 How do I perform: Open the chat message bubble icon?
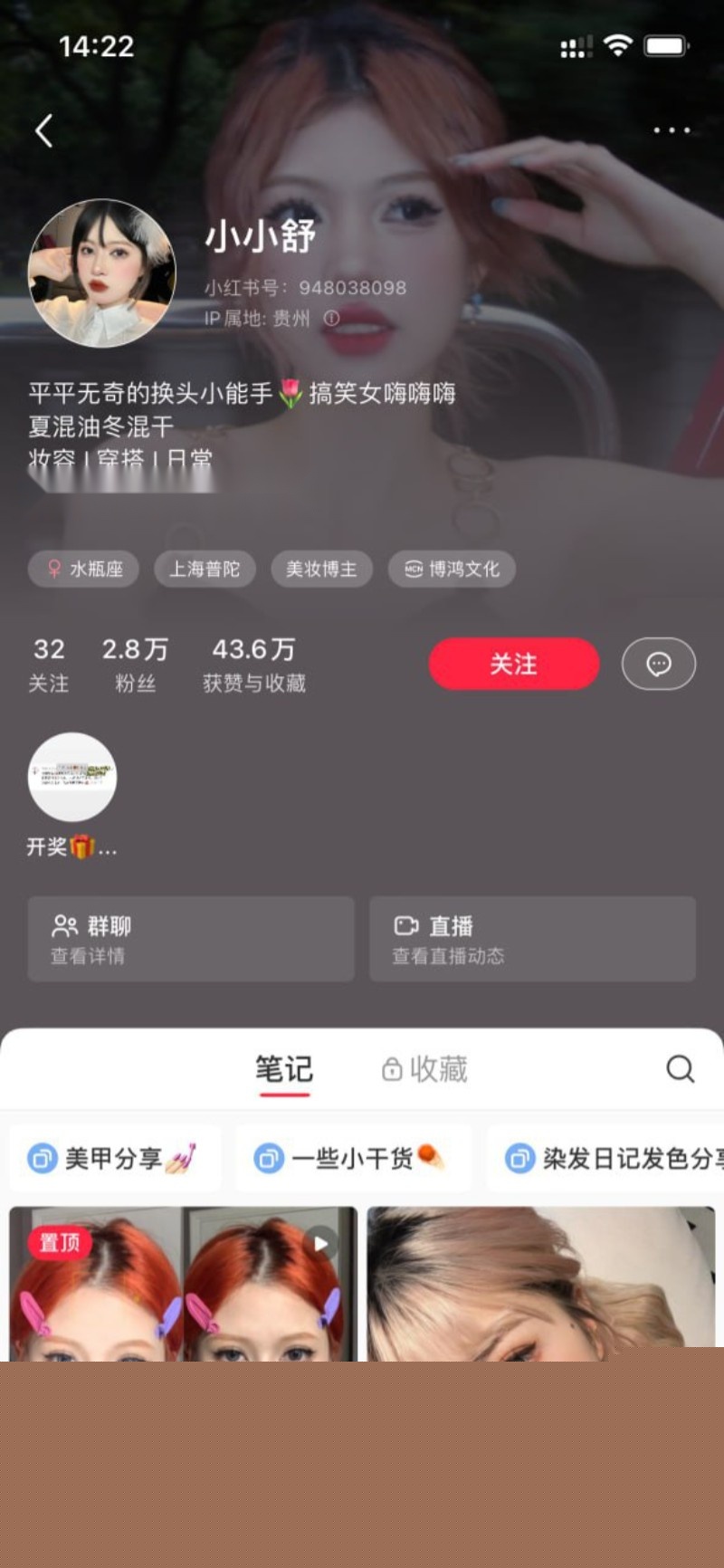pos(659,664)
